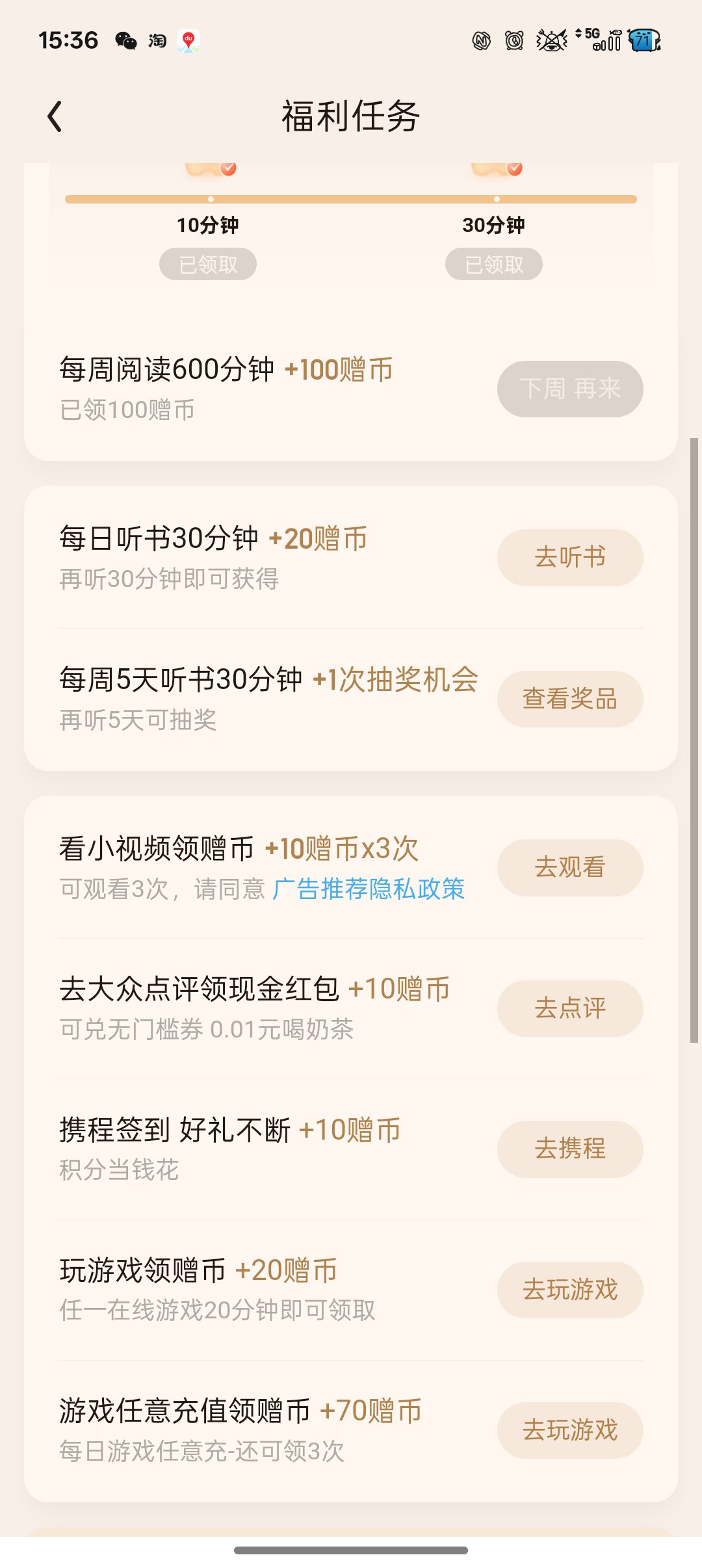
Task: Tap the 去携程 button
Action: tap(570, 1149)
